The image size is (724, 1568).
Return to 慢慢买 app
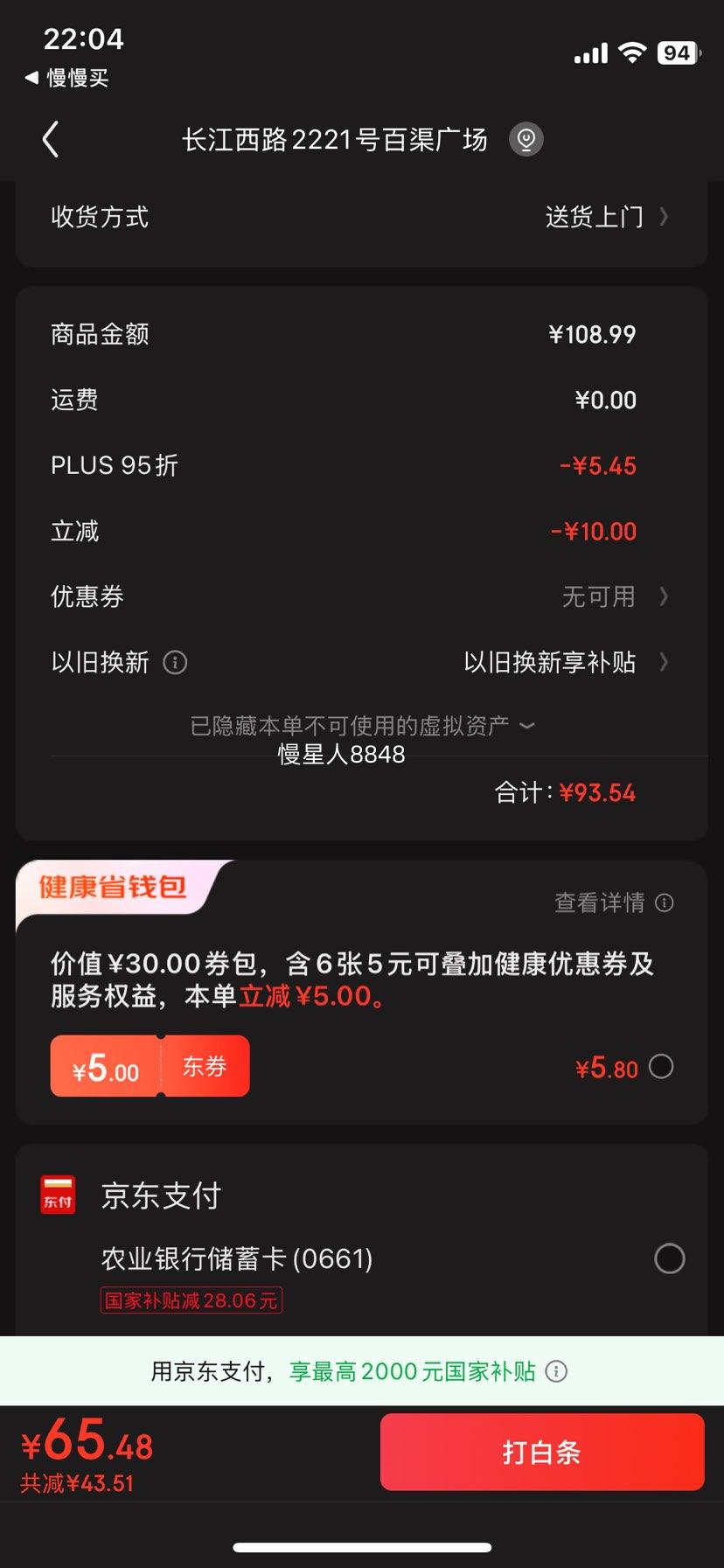[67, 78]
